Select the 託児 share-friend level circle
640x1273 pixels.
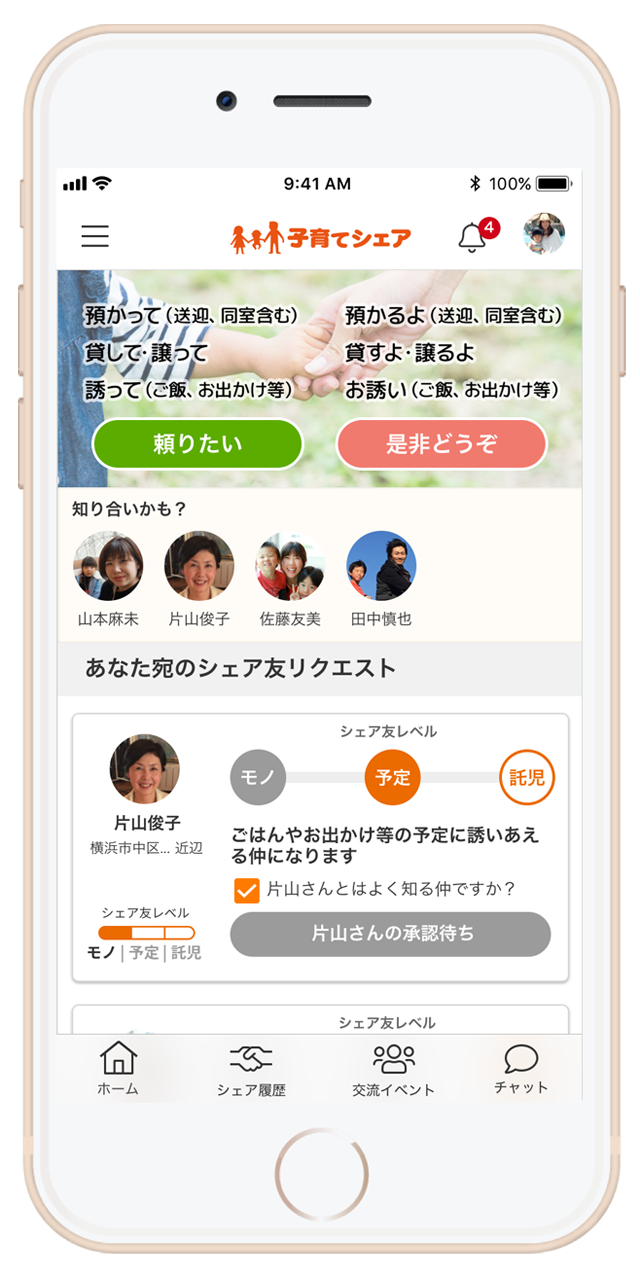[x=526, y=777]
